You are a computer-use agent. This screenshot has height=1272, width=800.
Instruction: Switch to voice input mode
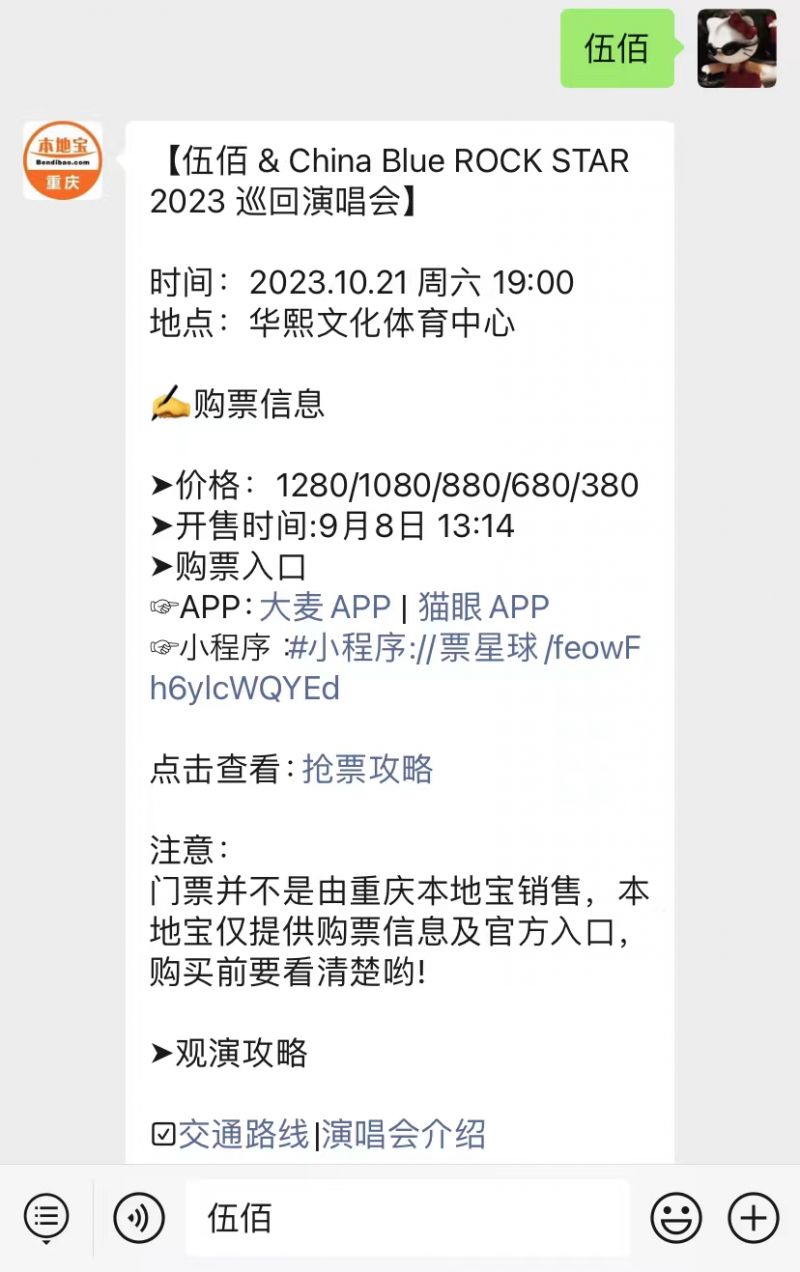click(138, 1218)
